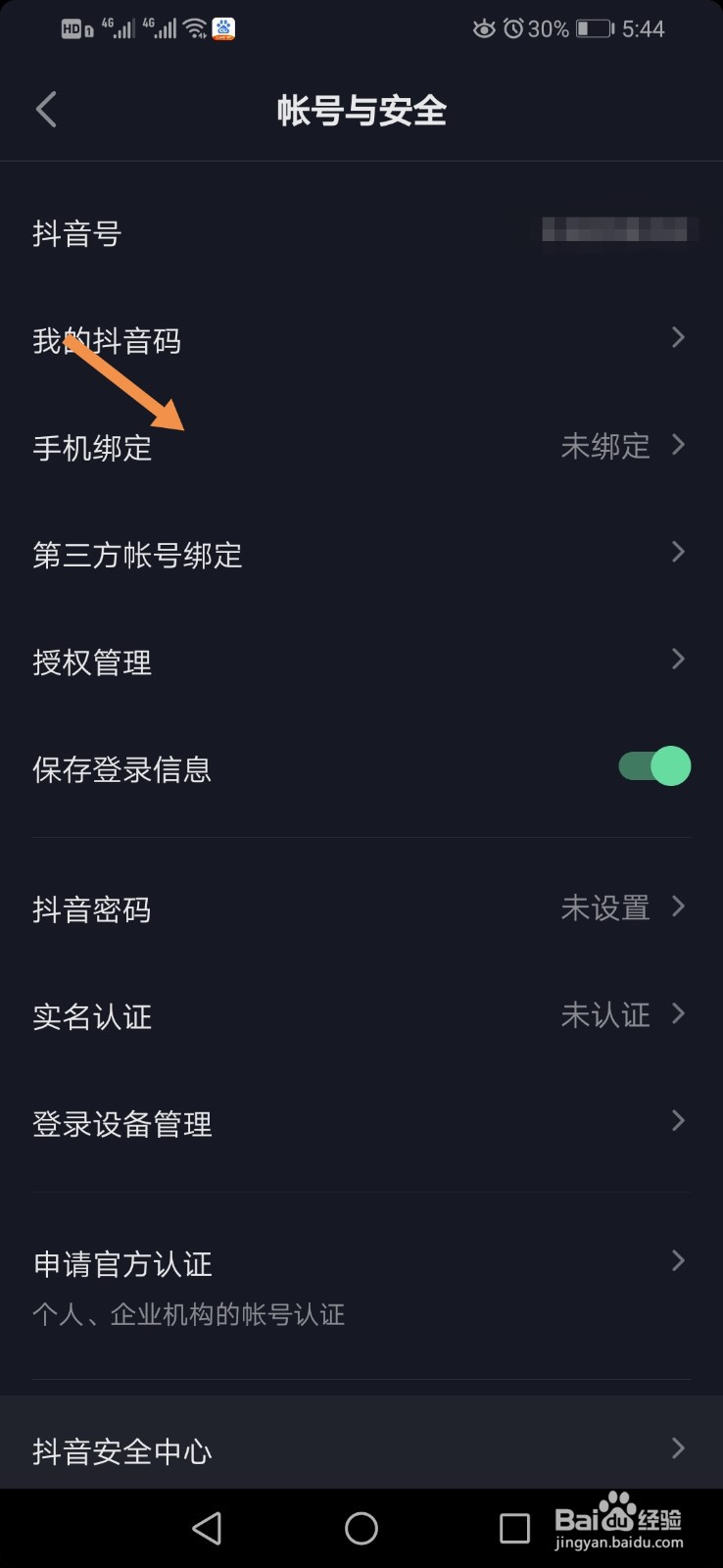The width and height of the screenshot is (723, 1568).
Task: Disable 保存登录信息 switch
Action: pyautogui.click(x=654, y=766)
